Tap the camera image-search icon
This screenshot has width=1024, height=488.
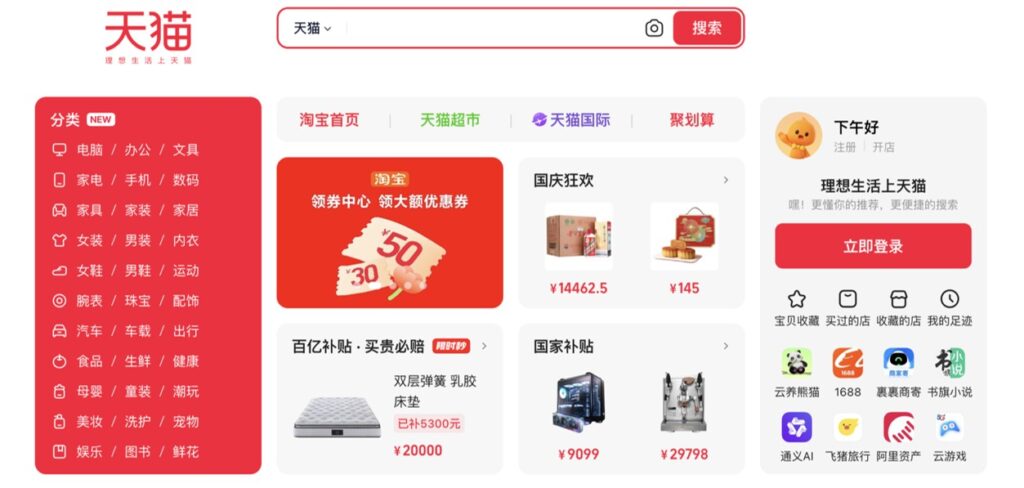click(x=654, y=28)
